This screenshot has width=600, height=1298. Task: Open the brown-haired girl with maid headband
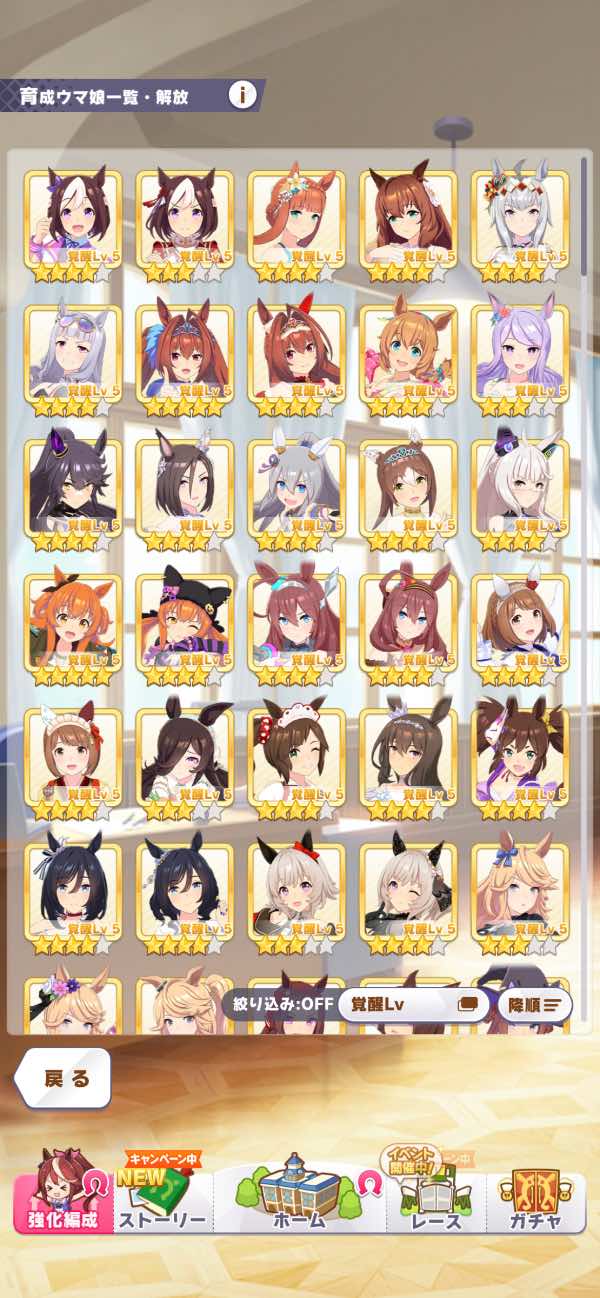point(72,762)
